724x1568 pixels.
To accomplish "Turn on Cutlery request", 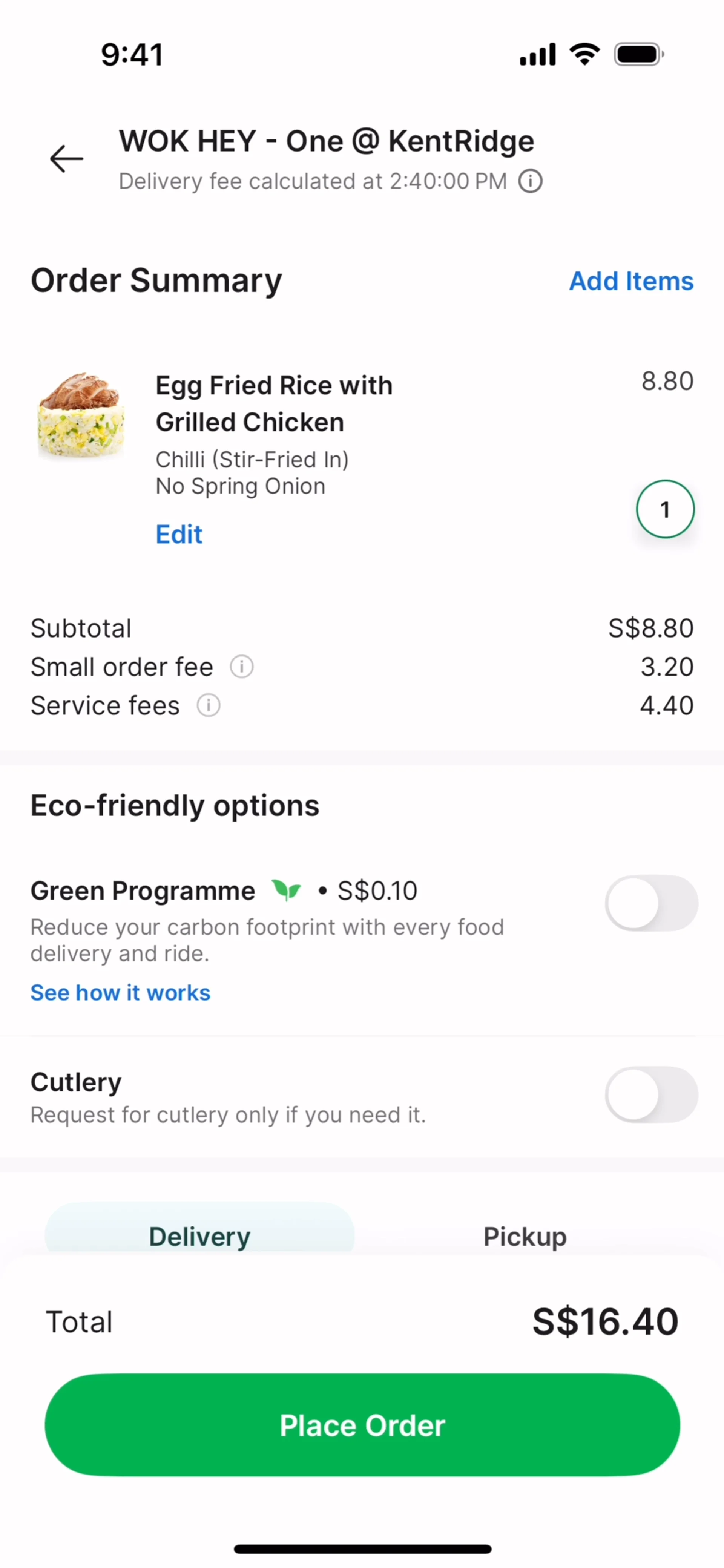I will [x=651, y=1094].
